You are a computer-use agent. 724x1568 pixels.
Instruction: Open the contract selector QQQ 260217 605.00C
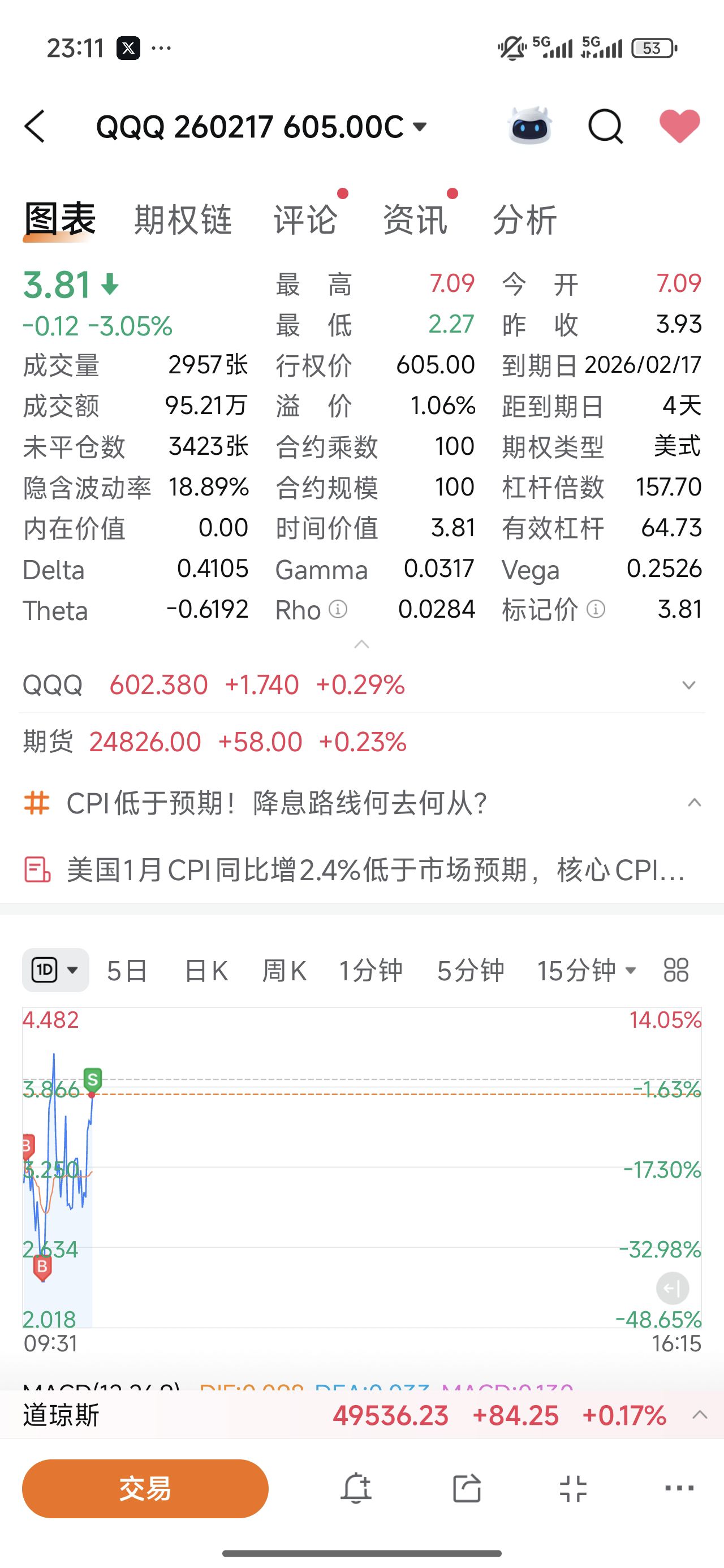(262, 127)
